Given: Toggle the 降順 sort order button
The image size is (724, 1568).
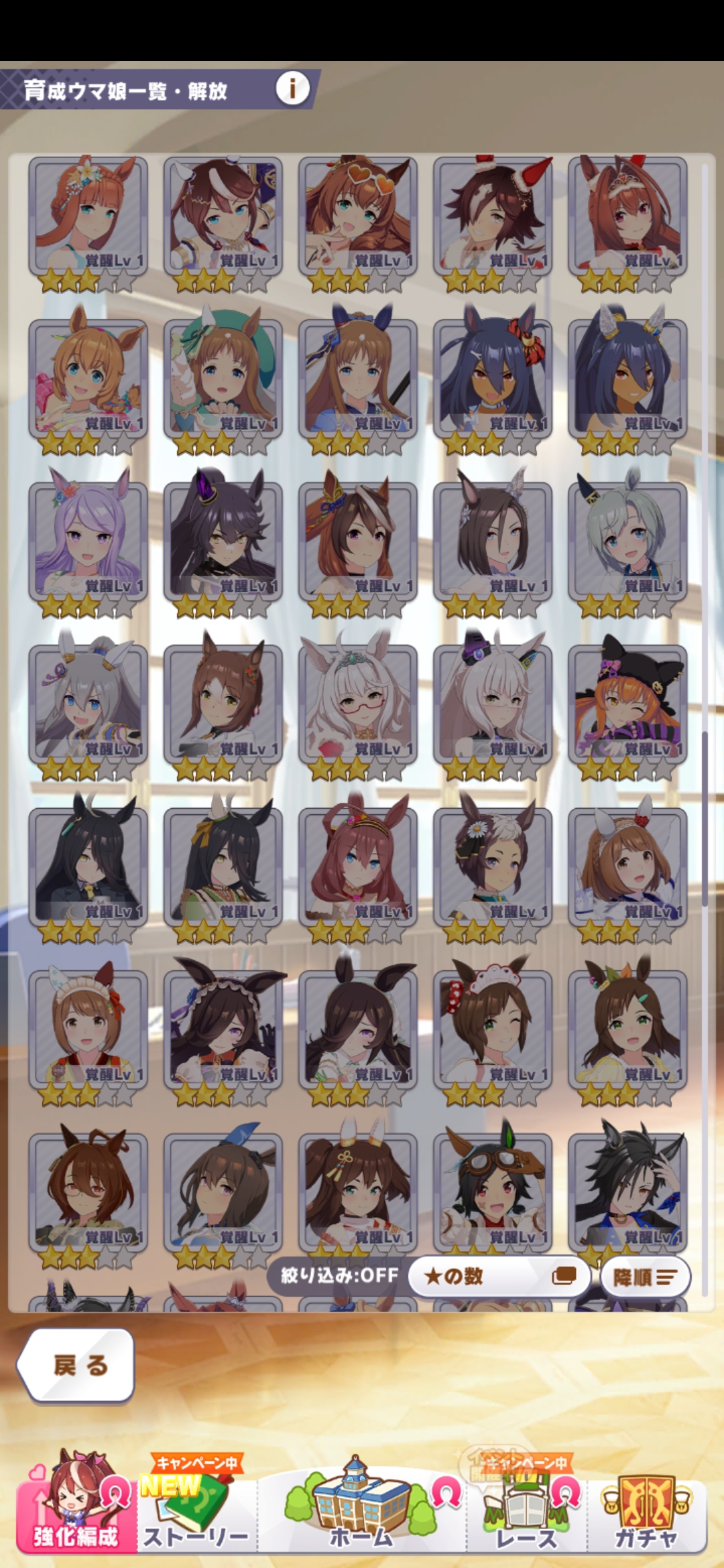Looking at the screenshot, I should 645,1277.
